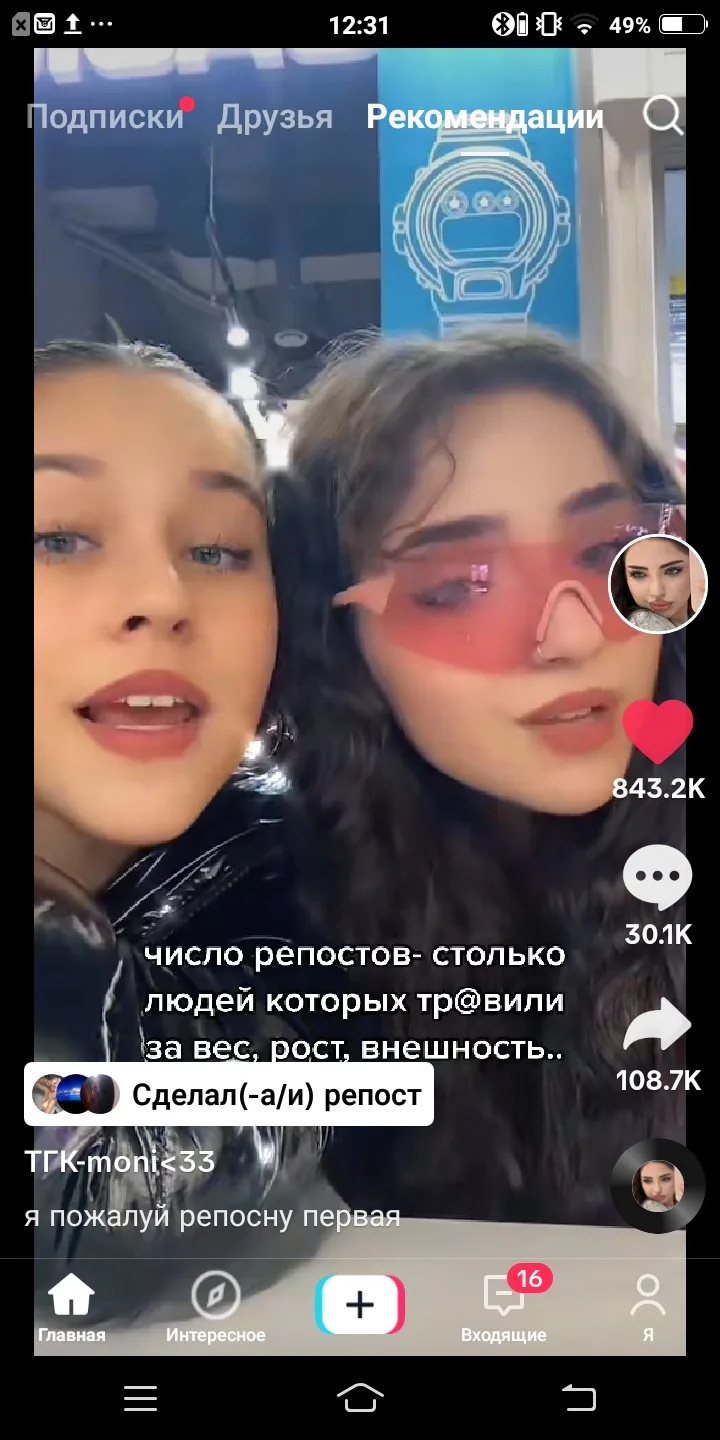Select the Рекомендации tab
This screenshot has width=720, height=1440.
click(485, 117)
